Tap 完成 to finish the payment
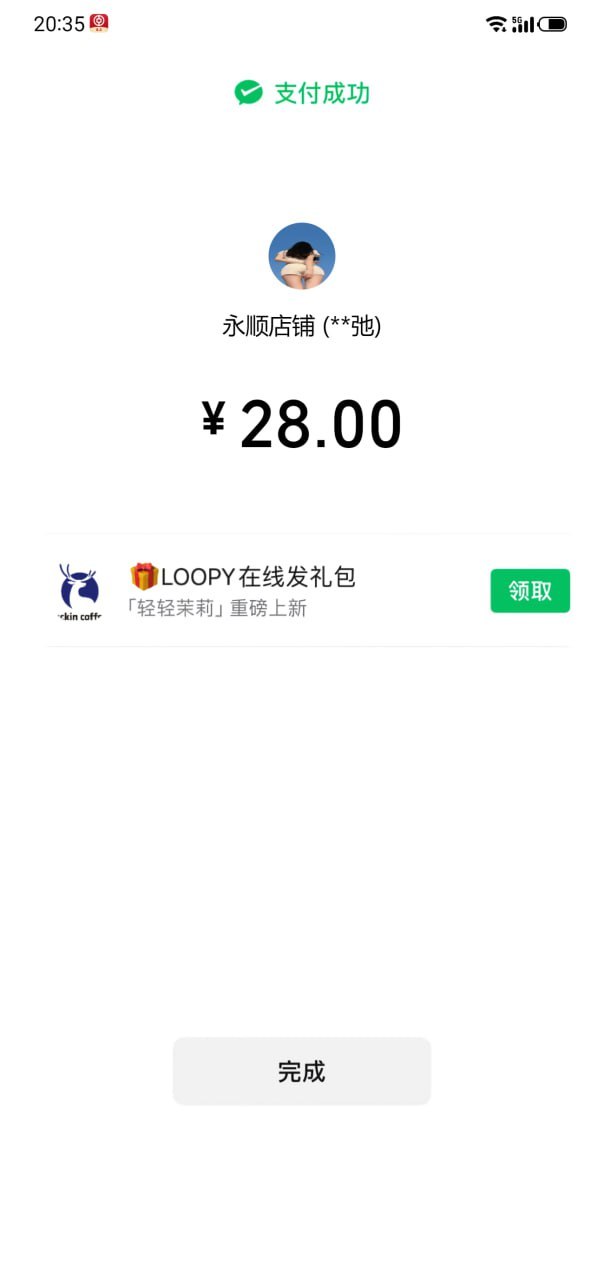 pyautogui.click(x=301, y=1071)
